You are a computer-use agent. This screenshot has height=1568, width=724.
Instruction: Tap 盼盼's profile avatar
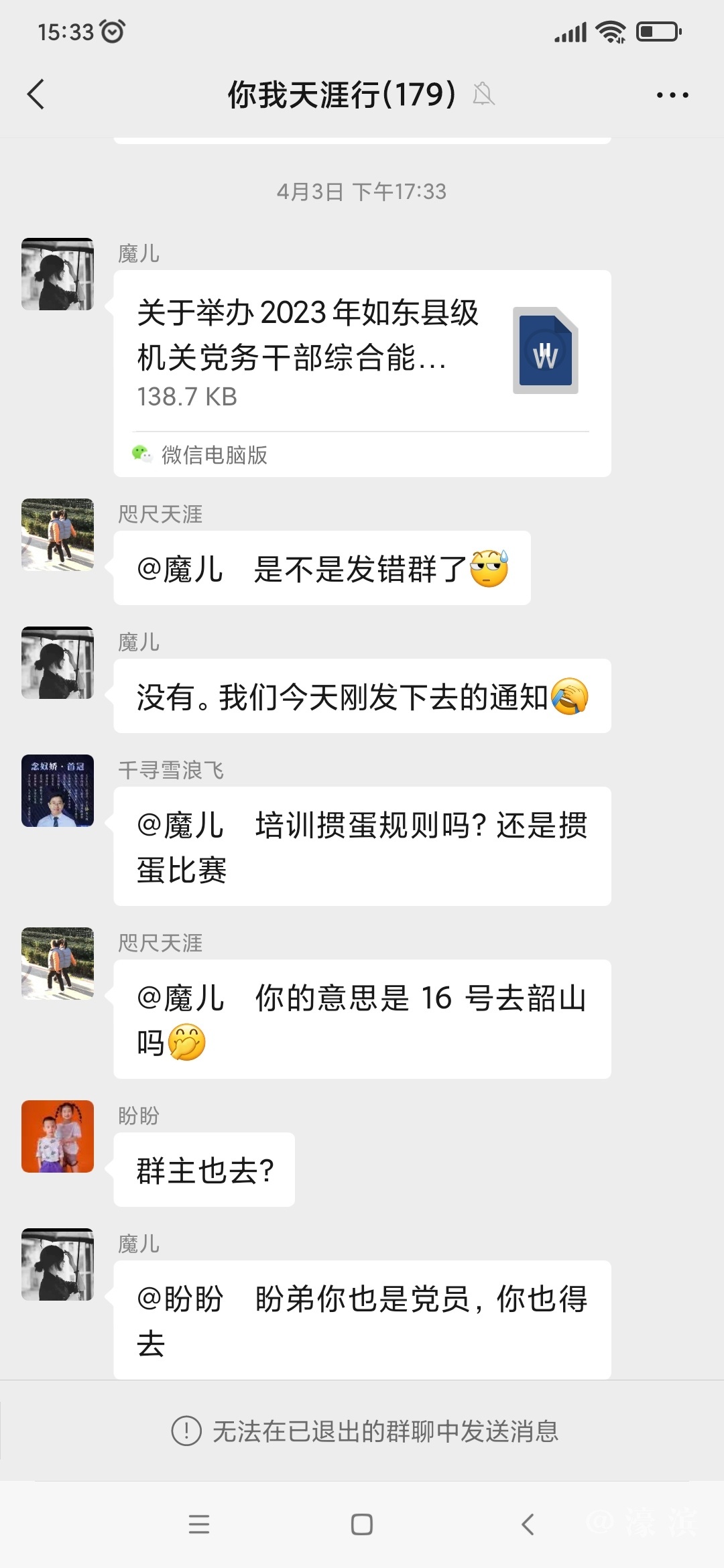pyautogui.click(x=58, y=1136)
